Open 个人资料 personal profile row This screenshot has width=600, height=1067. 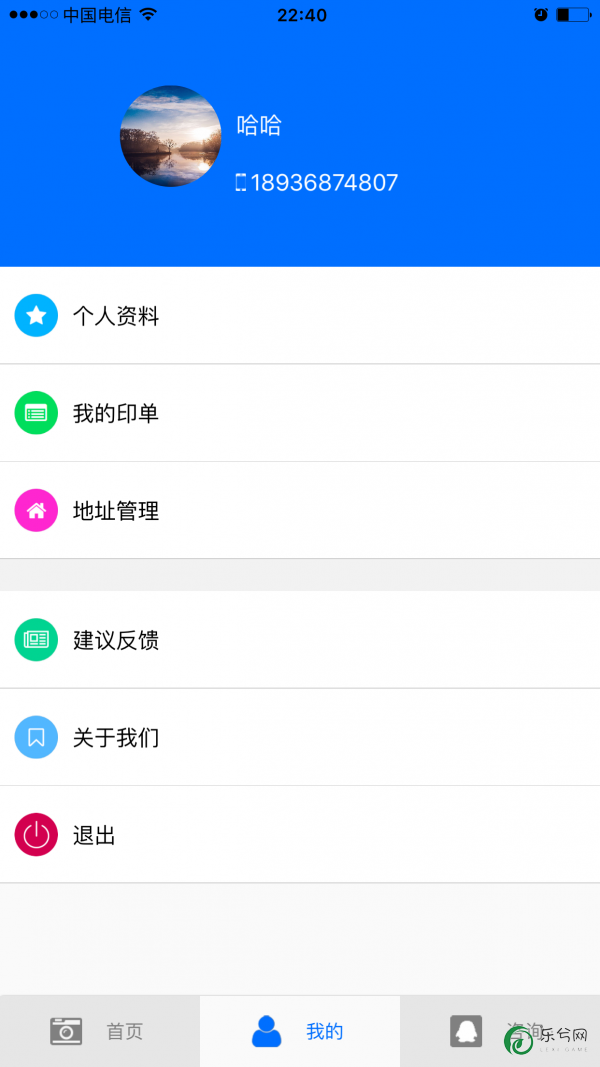tap(300, 315)
